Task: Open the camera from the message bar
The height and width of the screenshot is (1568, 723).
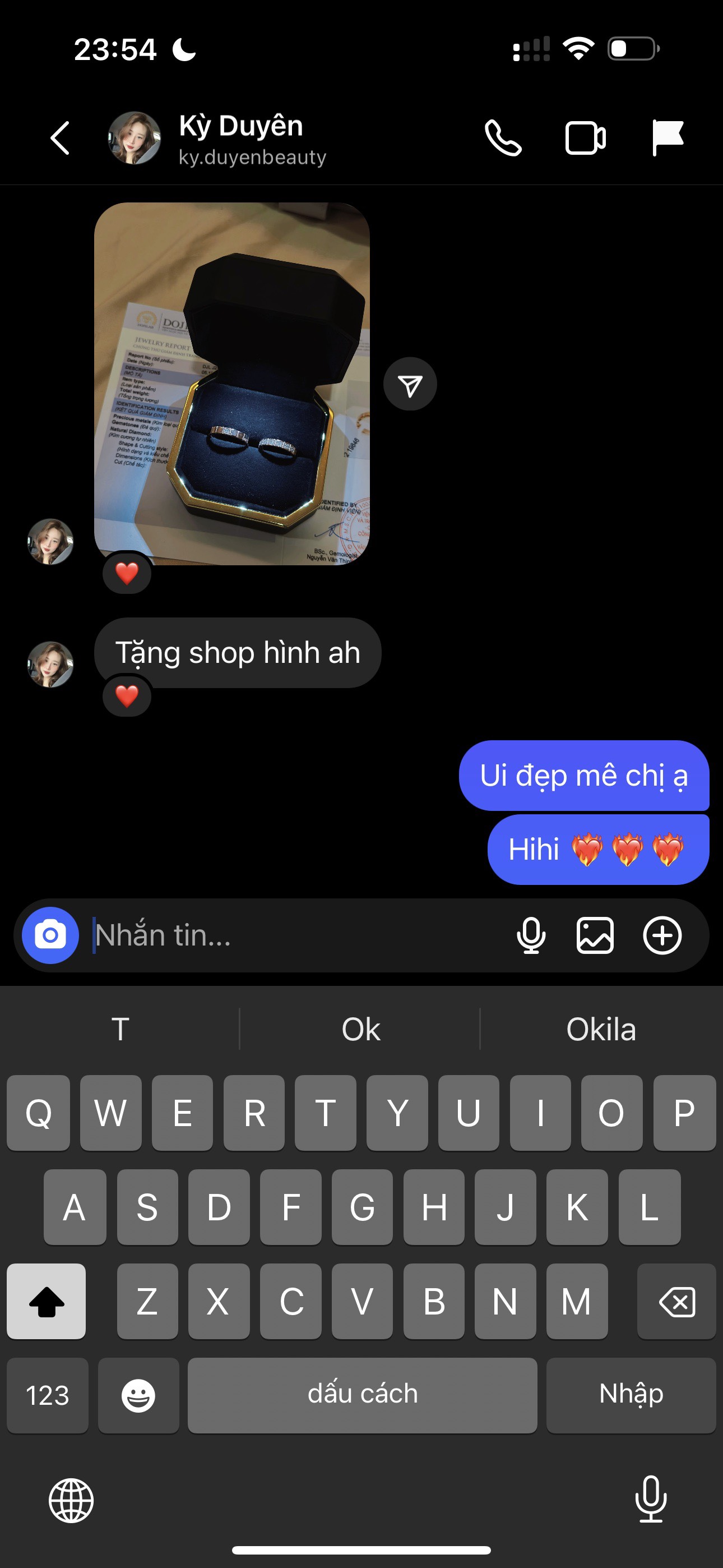Action: [50, 935]
